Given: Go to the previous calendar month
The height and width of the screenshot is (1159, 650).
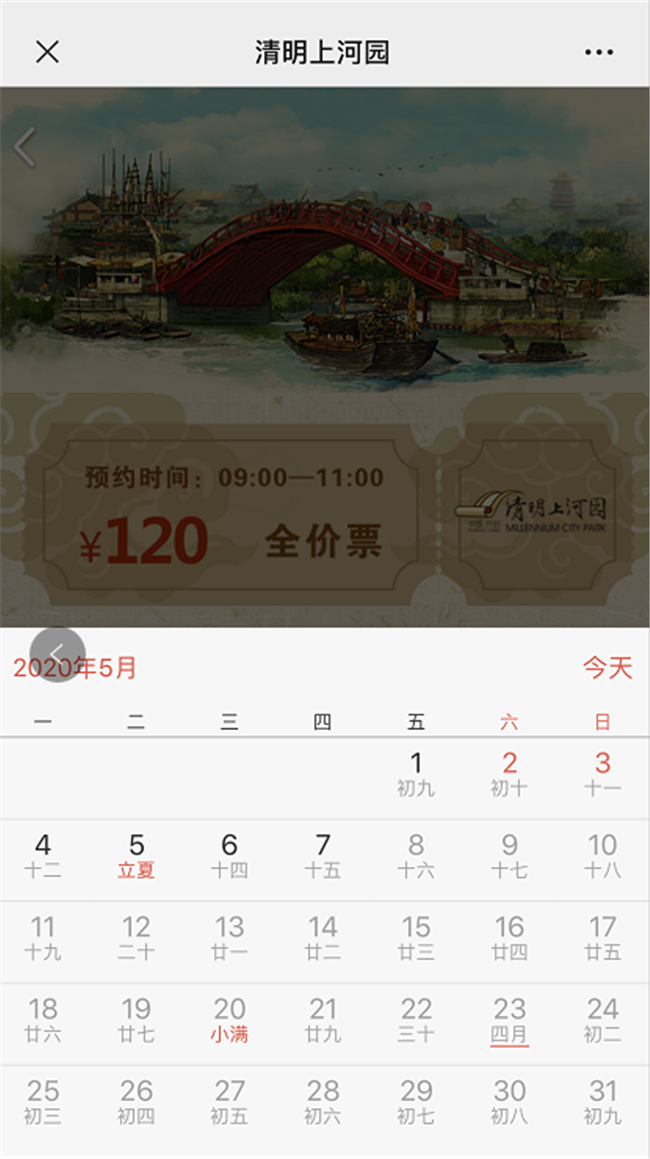Looking at the screenshot, I should (57, 655).
